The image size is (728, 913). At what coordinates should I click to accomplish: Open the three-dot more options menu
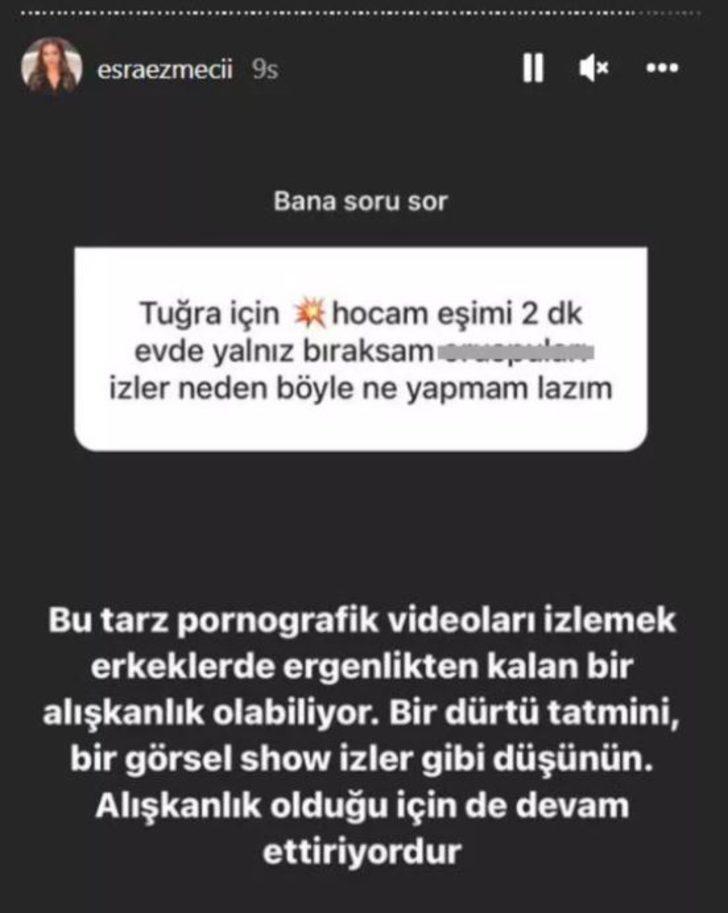[663, 68]
